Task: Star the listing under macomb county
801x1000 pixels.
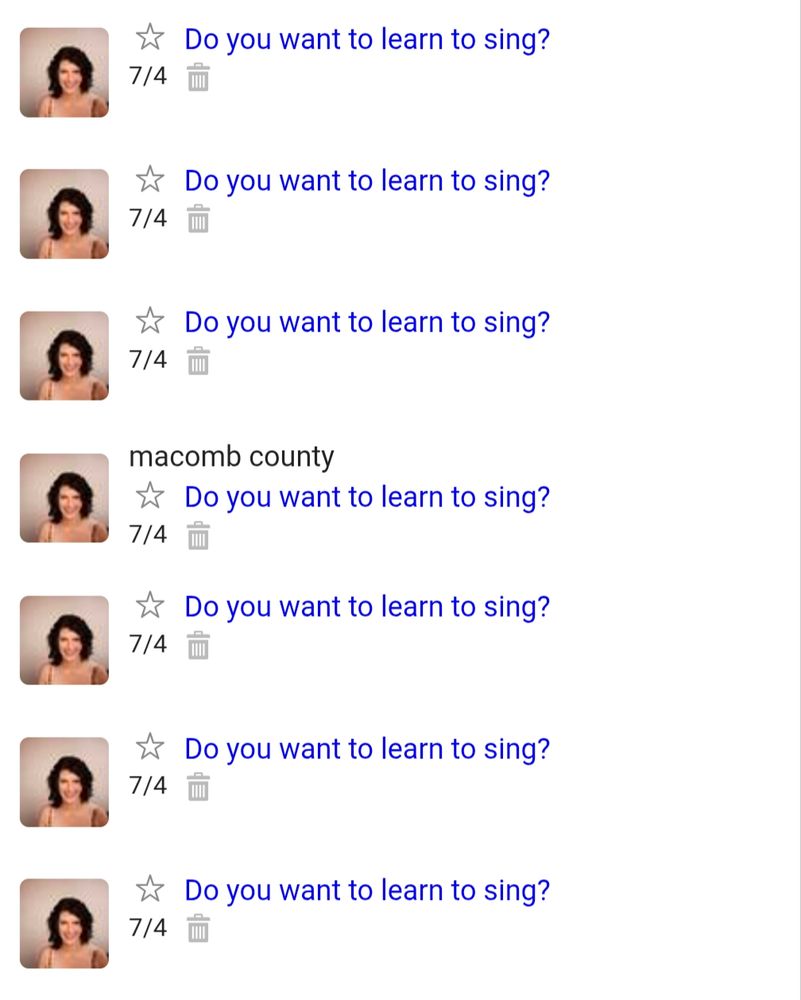Action: coord(150,495)
